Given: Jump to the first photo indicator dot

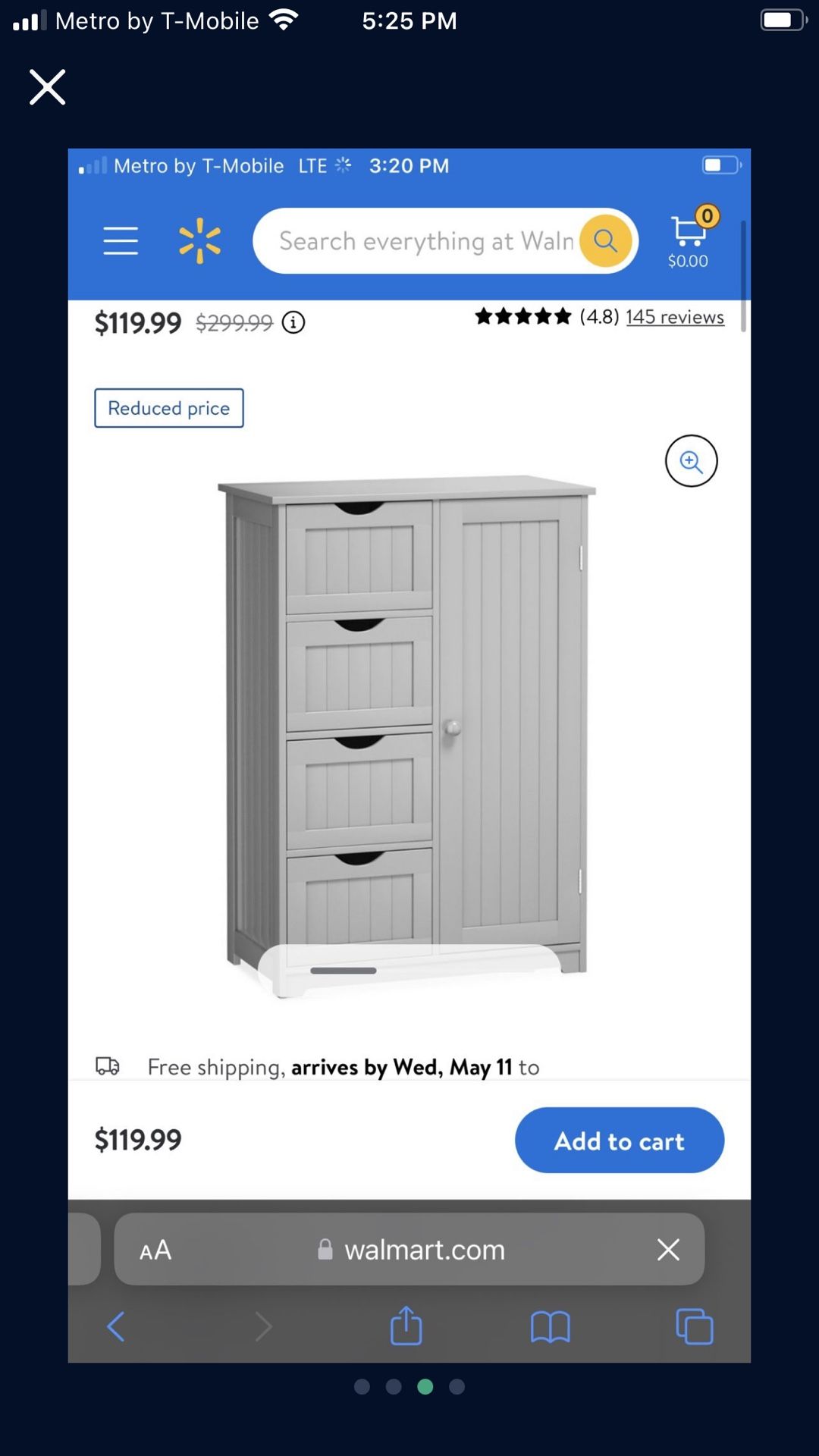Looking at the screenshot, I should click(362, 1387).
